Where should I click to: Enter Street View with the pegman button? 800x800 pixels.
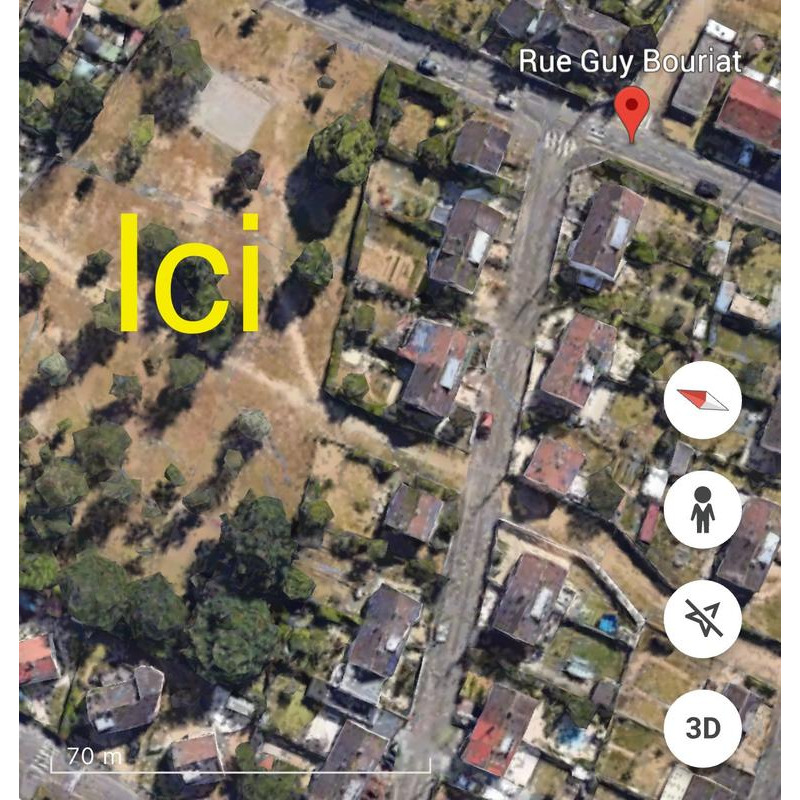tap(702, 510)
